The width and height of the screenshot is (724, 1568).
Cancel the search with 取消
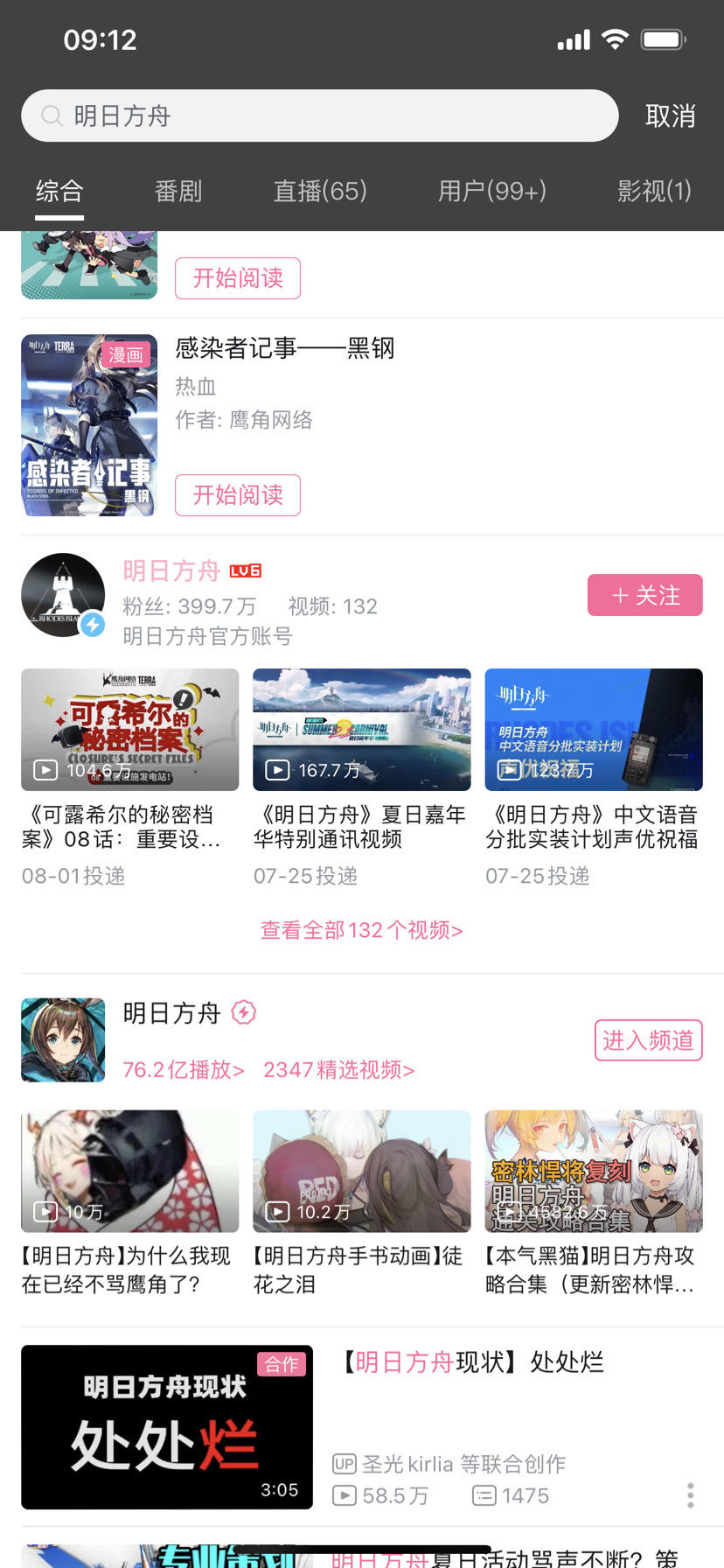tap(670, 115)
